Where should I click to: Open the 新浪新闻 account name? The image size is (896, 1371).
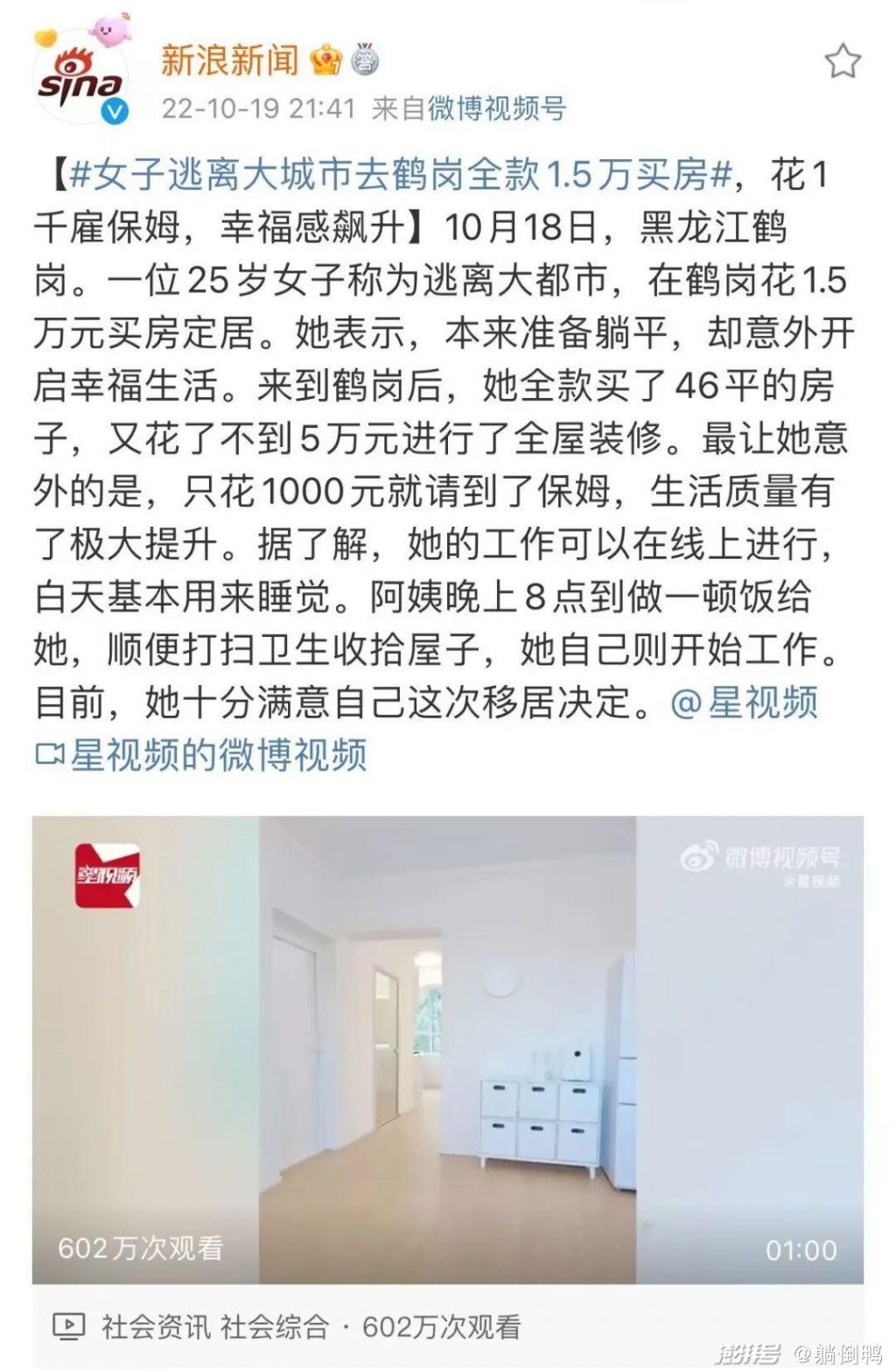[x=230, y=60]
